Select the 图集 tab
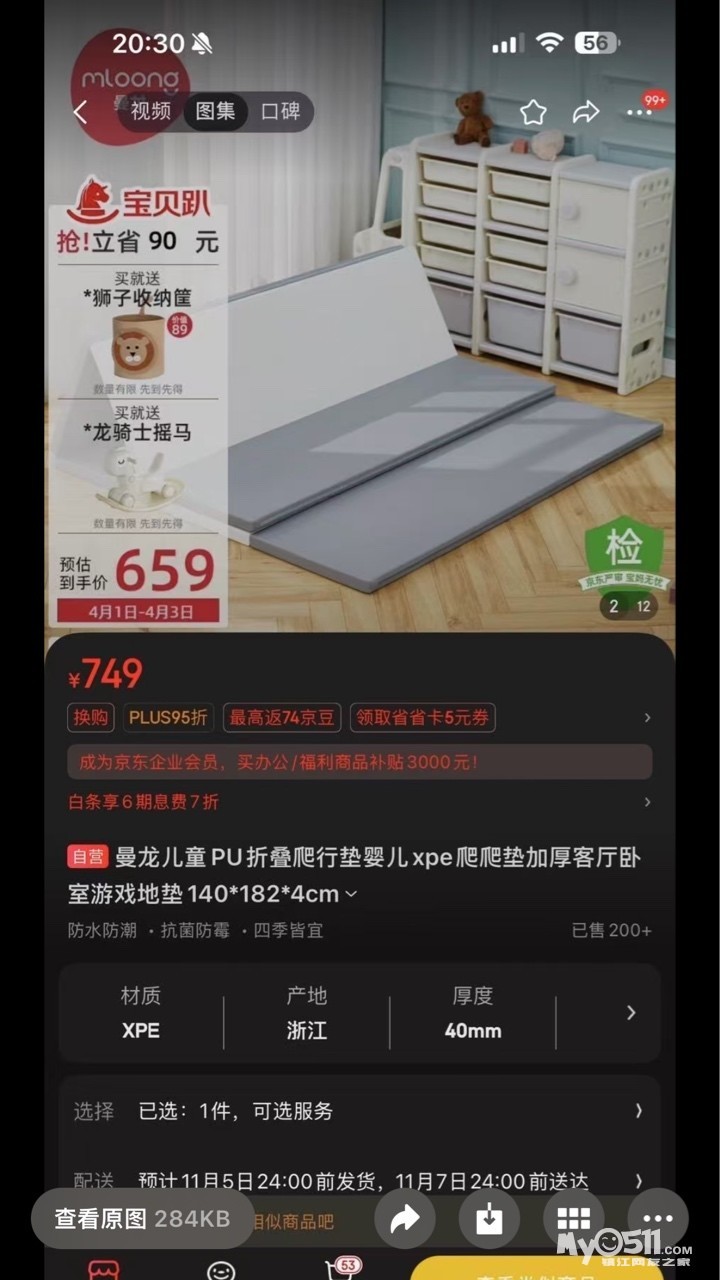Viewport: 720px width, 1280px height. 216,111
